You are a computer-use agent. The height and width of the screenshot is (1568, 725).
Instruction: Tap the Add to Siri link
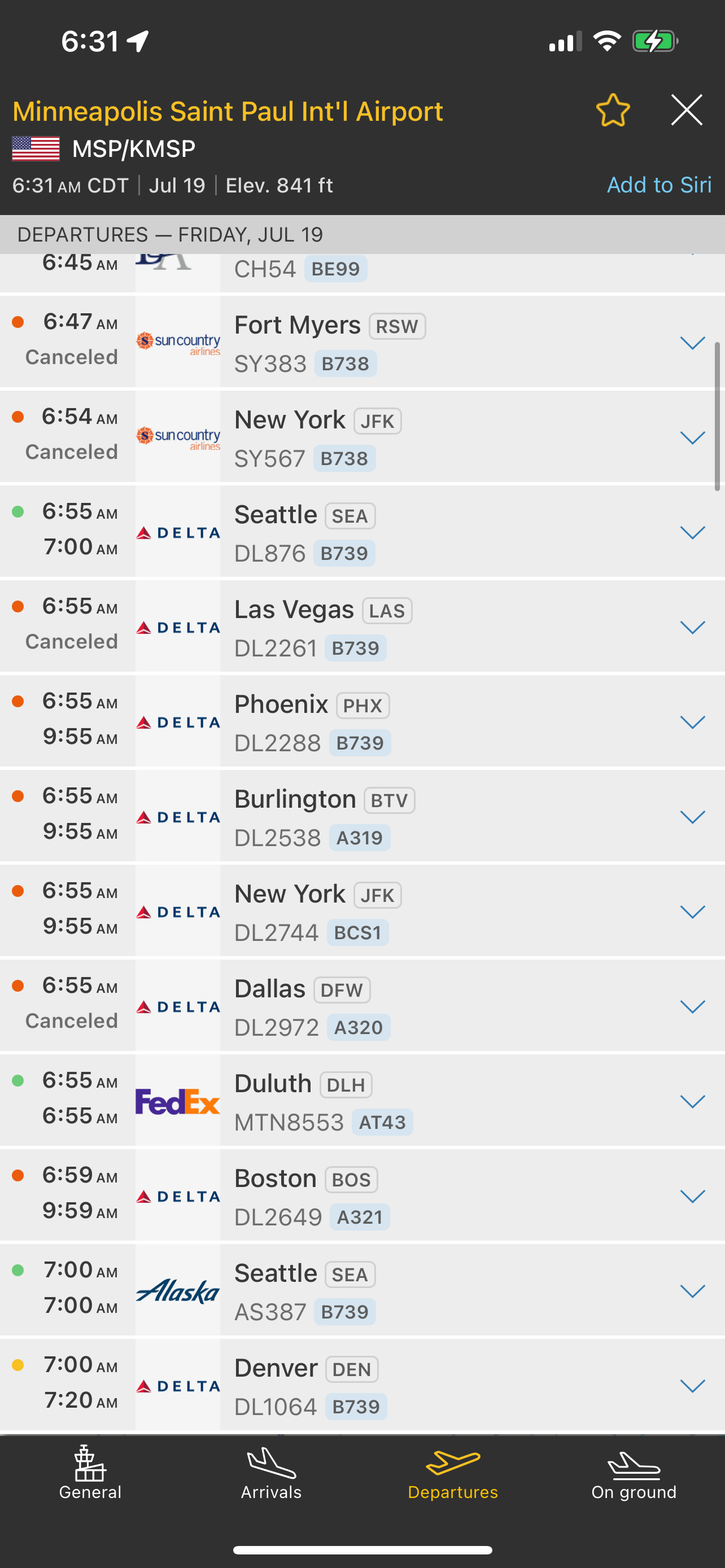pos(658,185)
